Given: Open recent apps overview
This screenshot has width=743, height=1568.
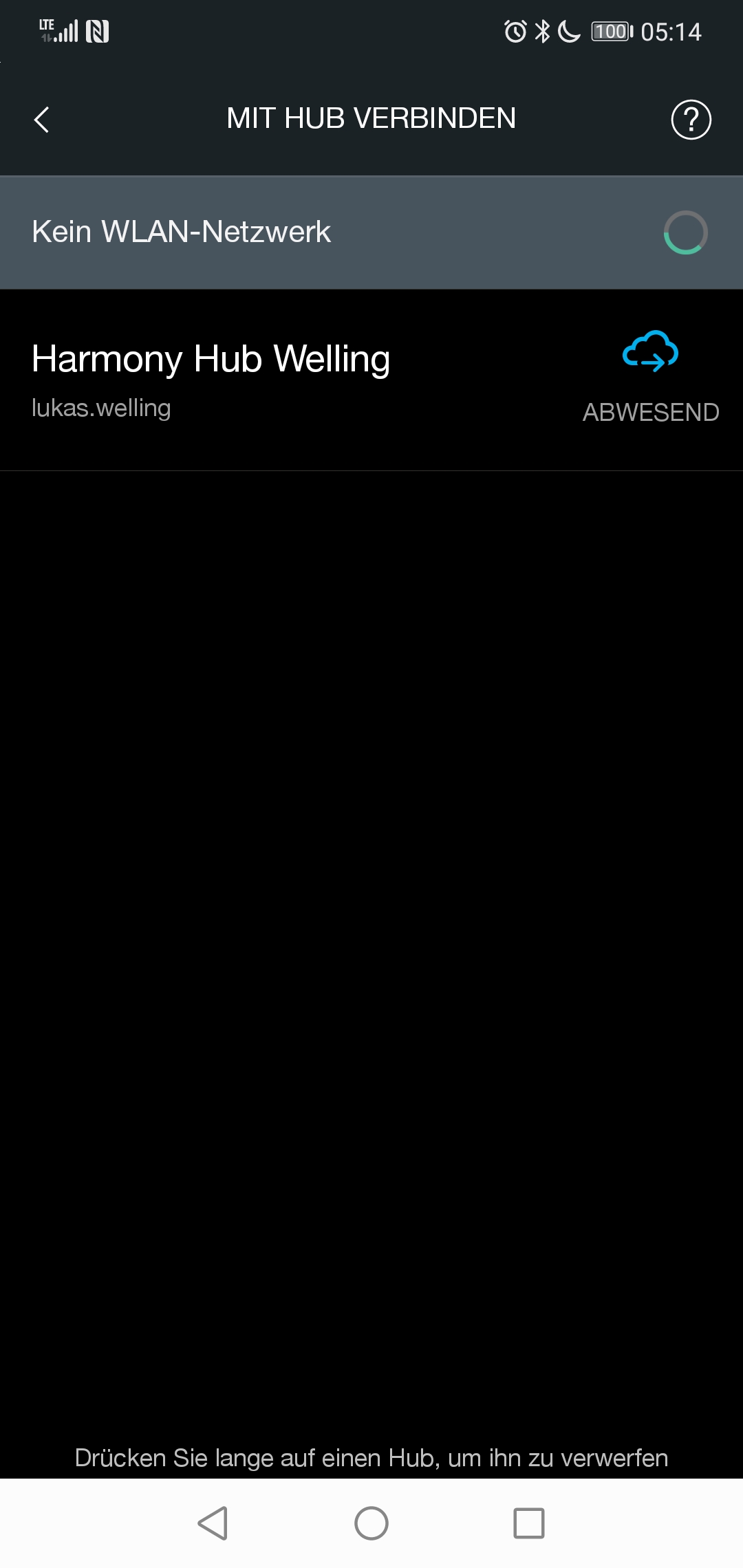Looking at the screenshot, I should pyautogui.click(x=529, y=1523).
